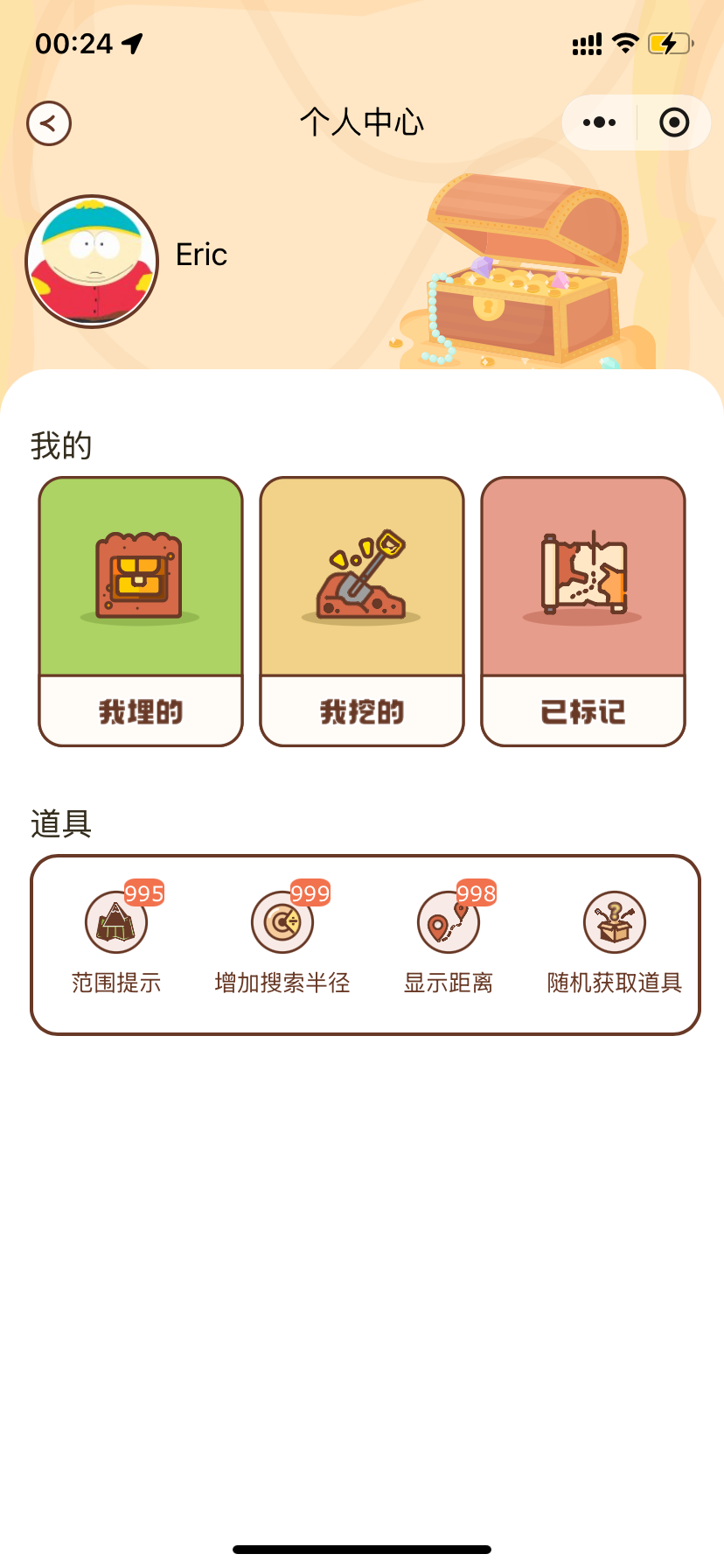This screenshot has width=724, height=1568.
Task: Open 我挖的 shovel card
Action: [x=361, y=610]
